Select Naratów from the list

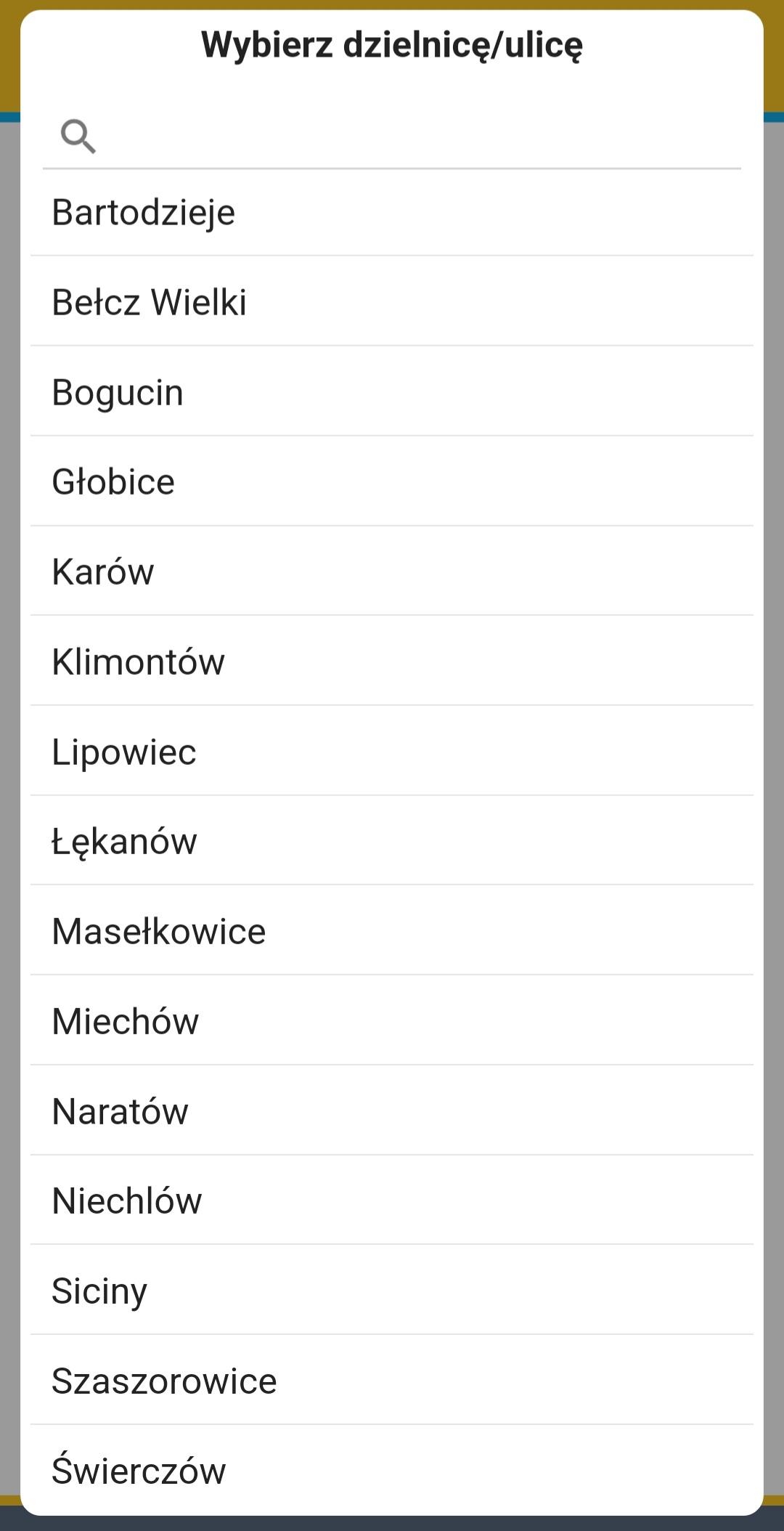[392, 1111]
